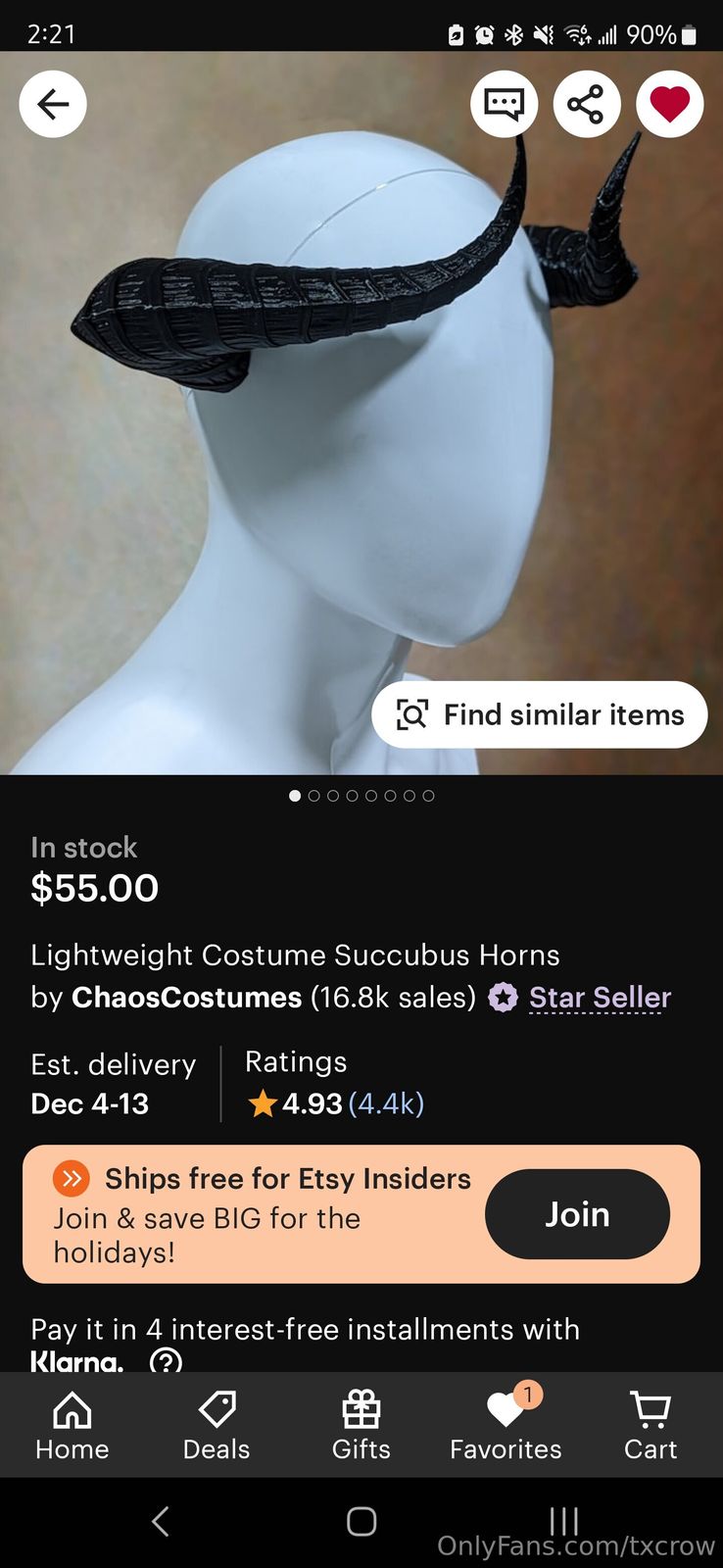View Star Seller details
This screenshot has height=1568, width=723.
click(600, 998)
